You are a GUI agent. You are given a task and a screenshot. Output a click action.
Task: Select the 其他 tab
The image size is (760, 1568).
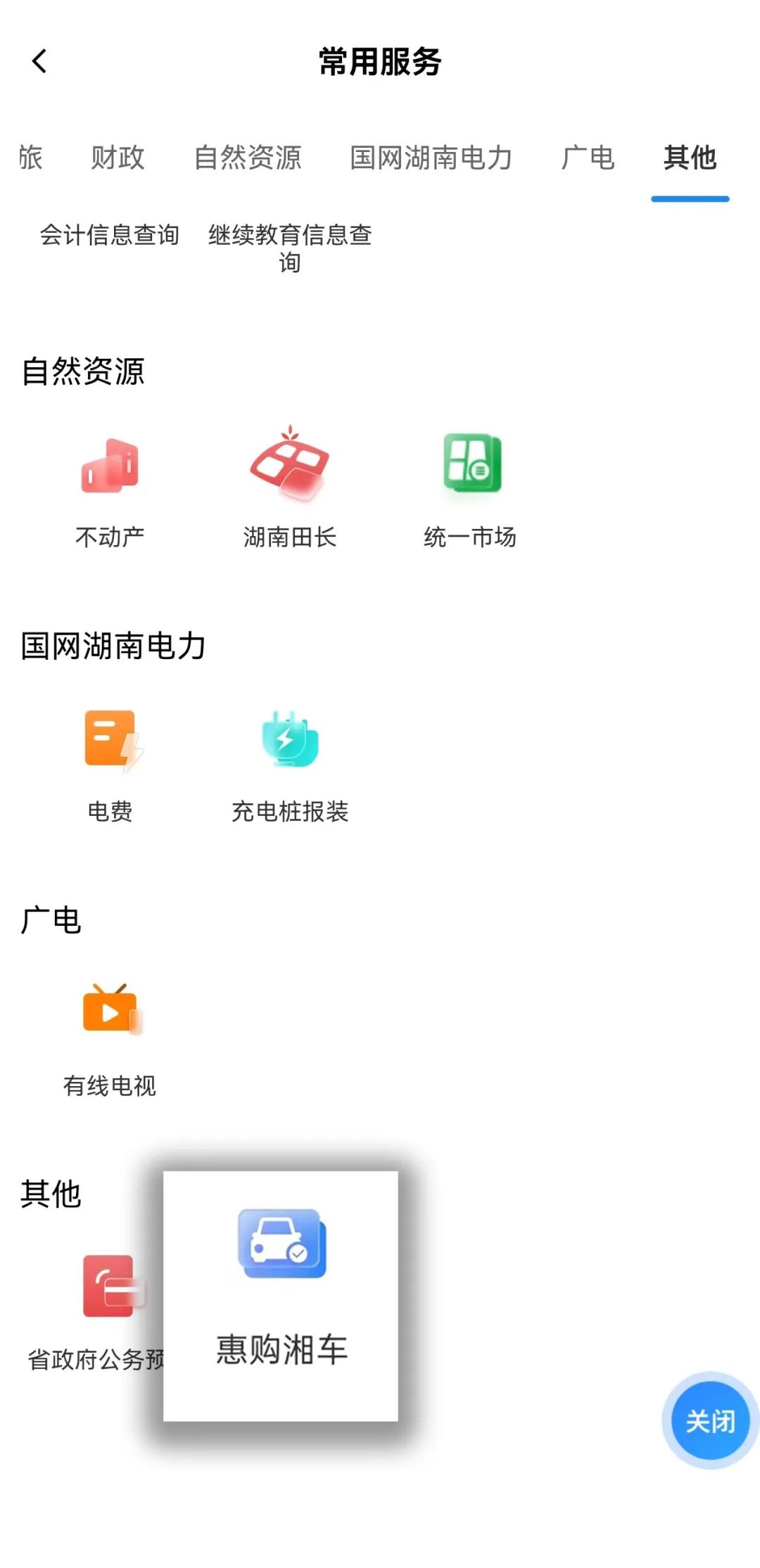click(690, 158)
